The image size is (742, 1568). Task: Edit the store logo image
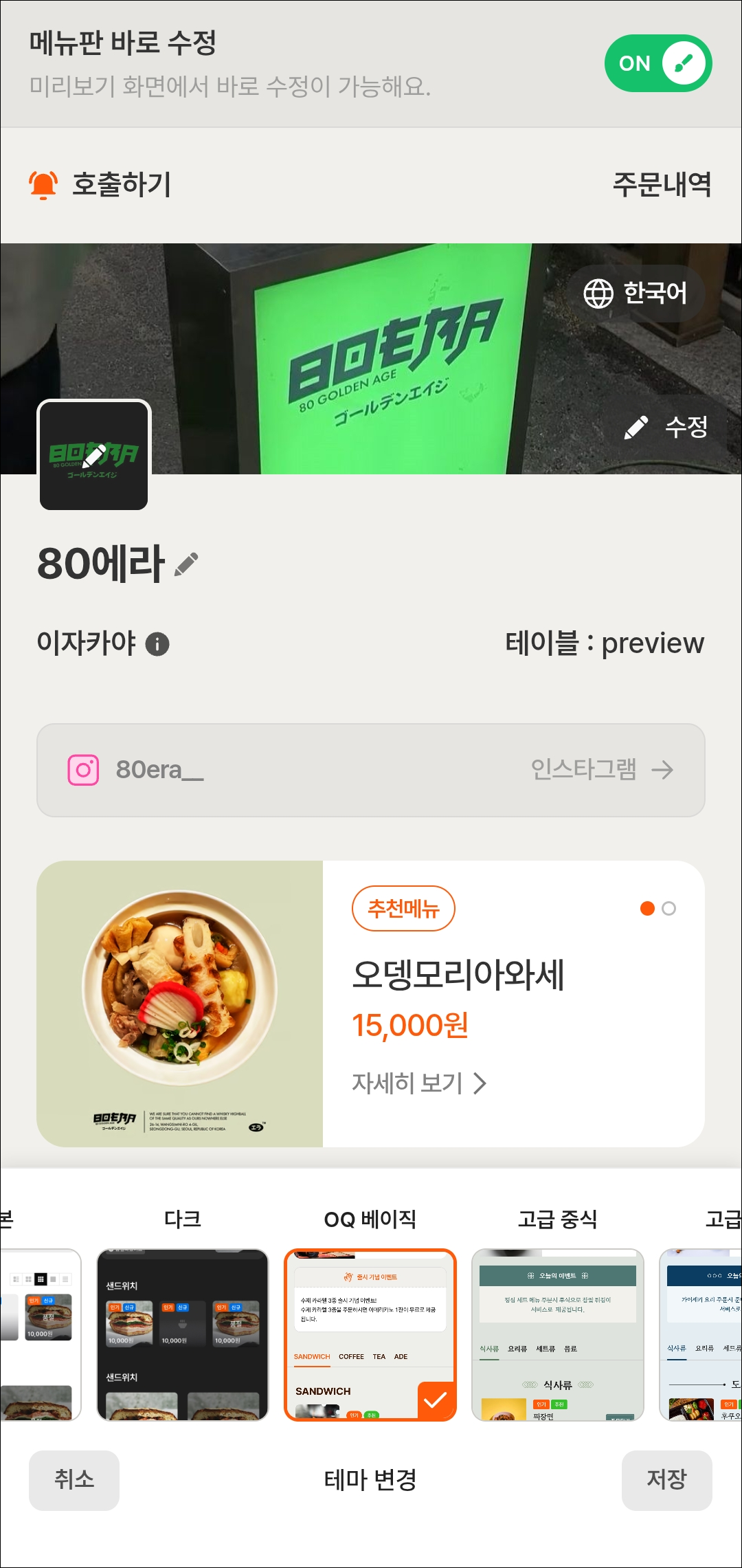point(94,455)
